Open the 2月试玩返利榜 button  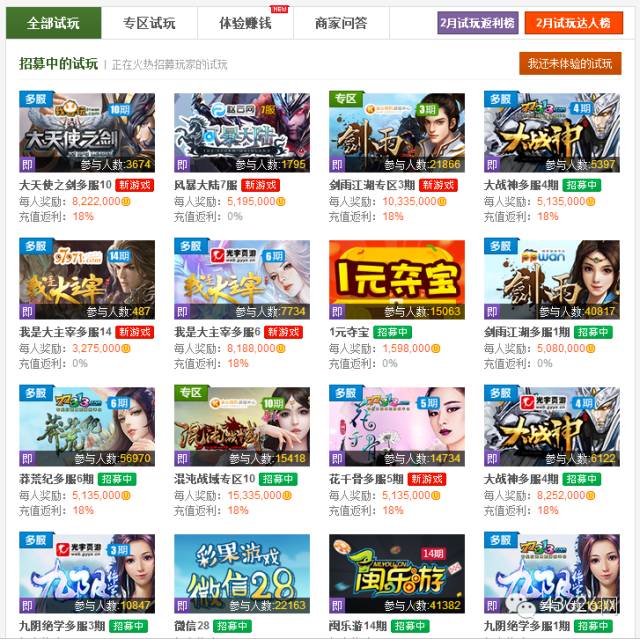pyautogui.click(x=478, y=23)
